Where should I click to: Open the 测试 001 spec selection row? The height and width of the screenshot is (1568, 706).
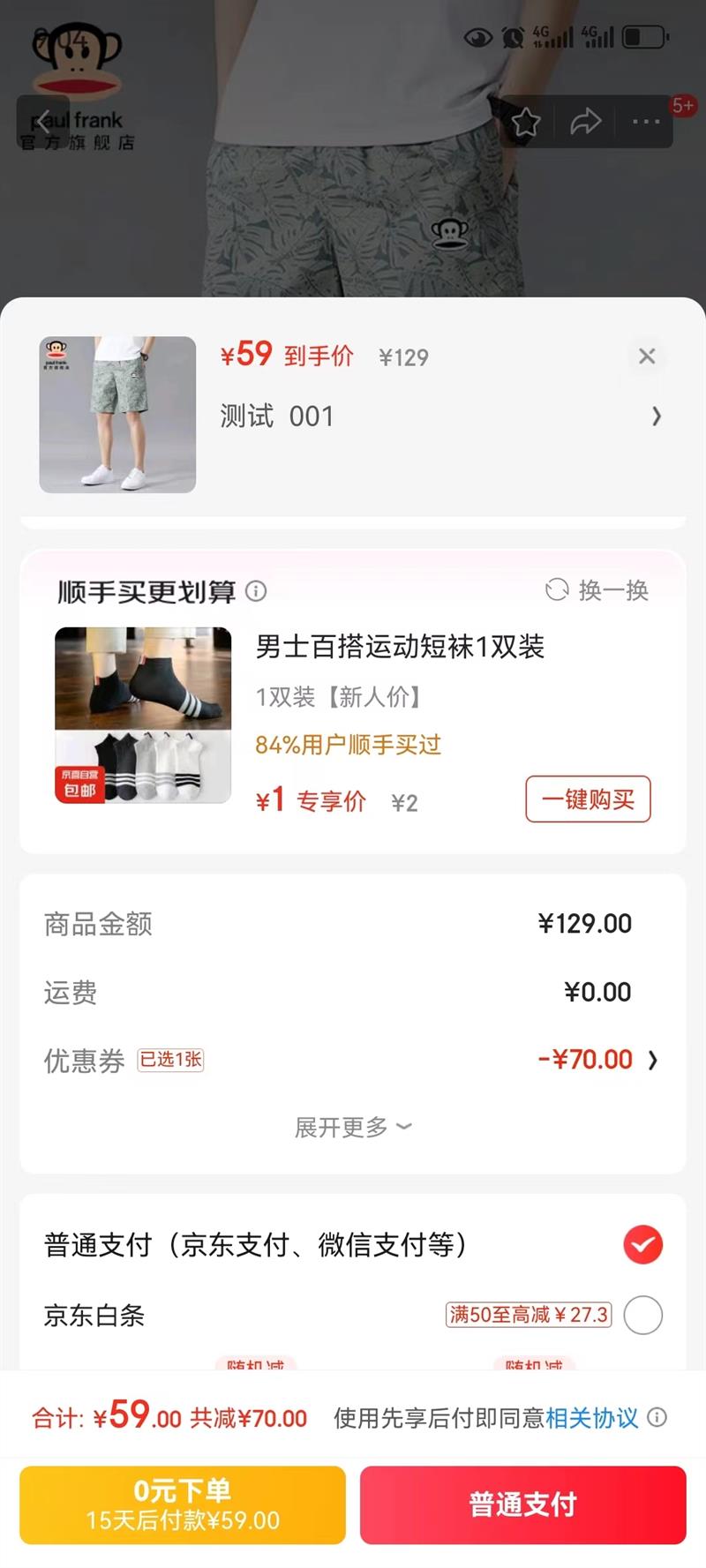(441, 416)
